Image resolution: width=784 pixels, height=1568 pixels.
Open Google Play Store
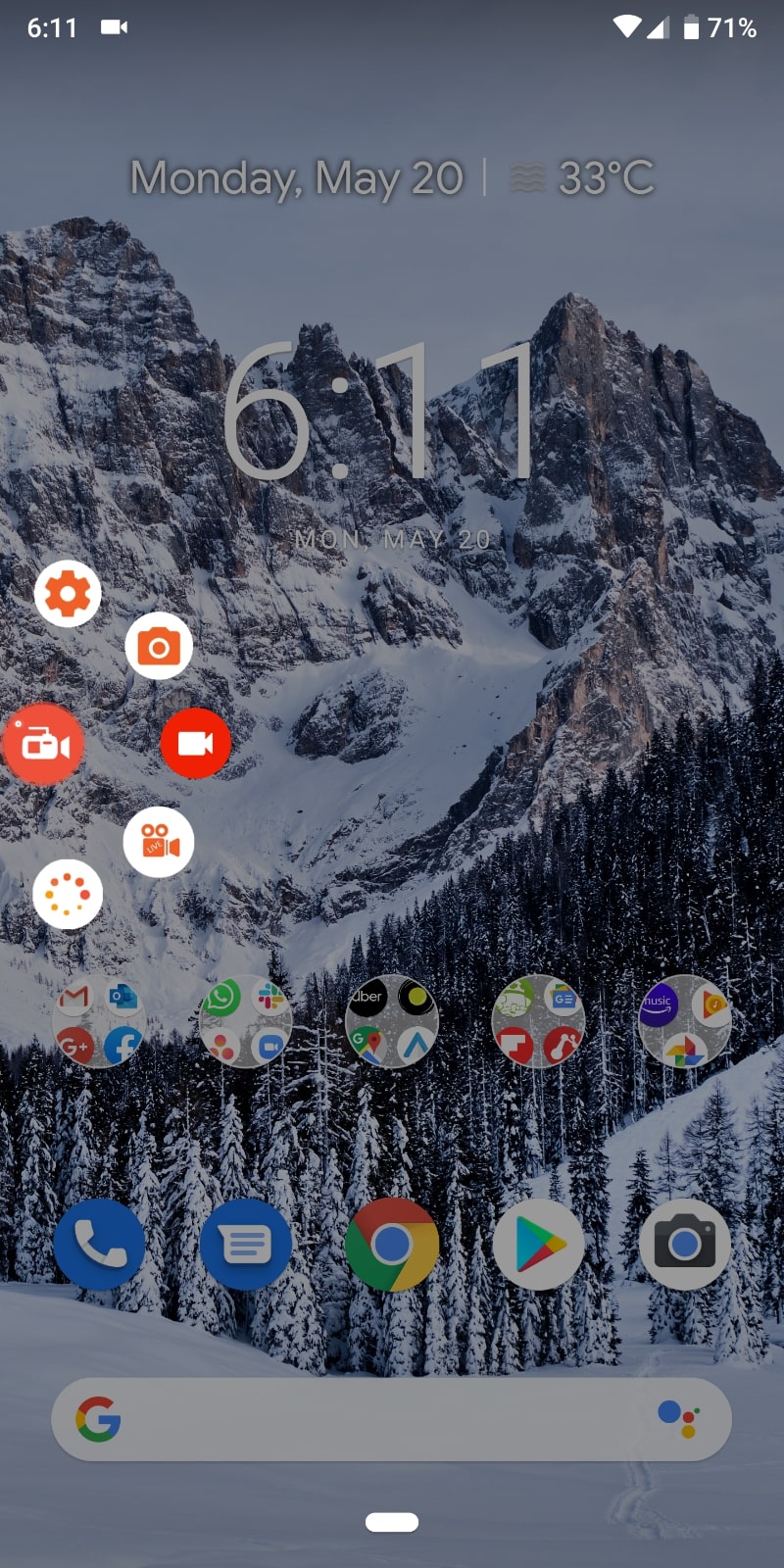(538, 1245)
